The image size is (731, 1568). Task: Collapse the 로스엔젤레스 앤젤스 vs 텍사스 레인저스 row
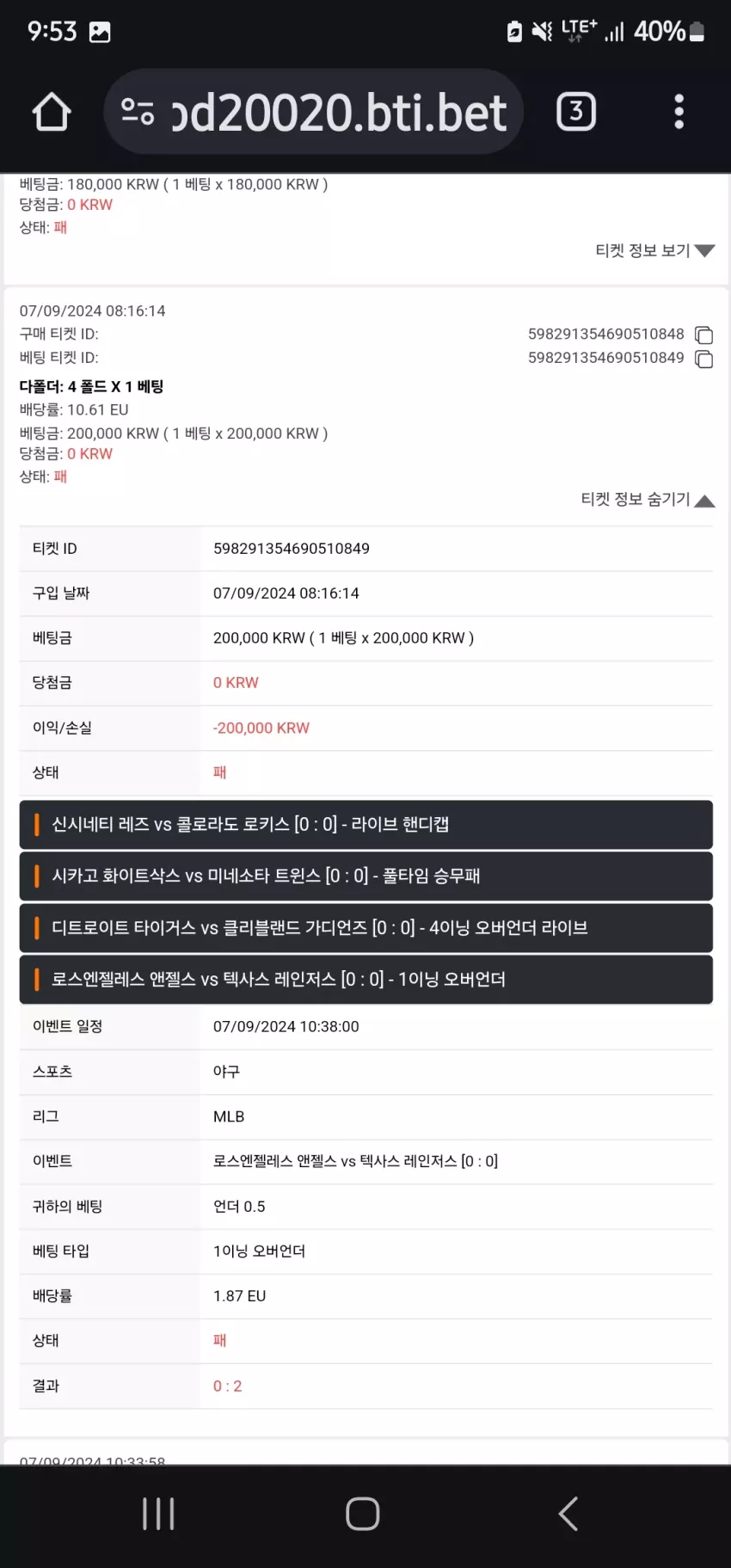[x=366, y=980]
